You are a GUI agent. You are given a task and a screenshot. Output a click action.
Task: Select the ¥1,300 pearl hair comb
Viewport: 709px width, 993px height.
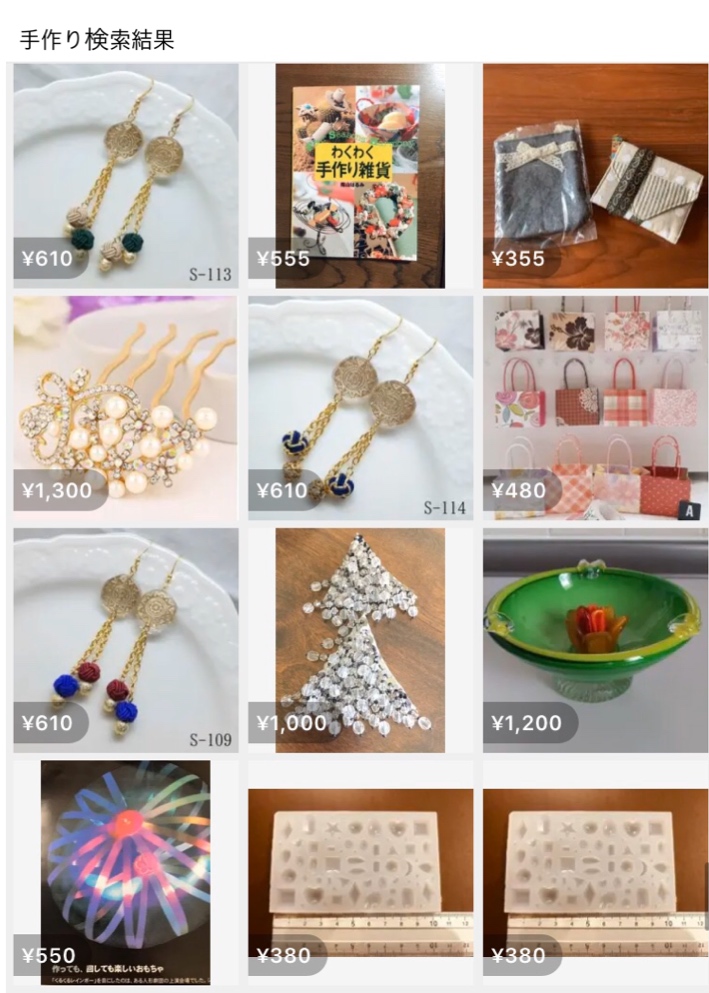(126, 408)
